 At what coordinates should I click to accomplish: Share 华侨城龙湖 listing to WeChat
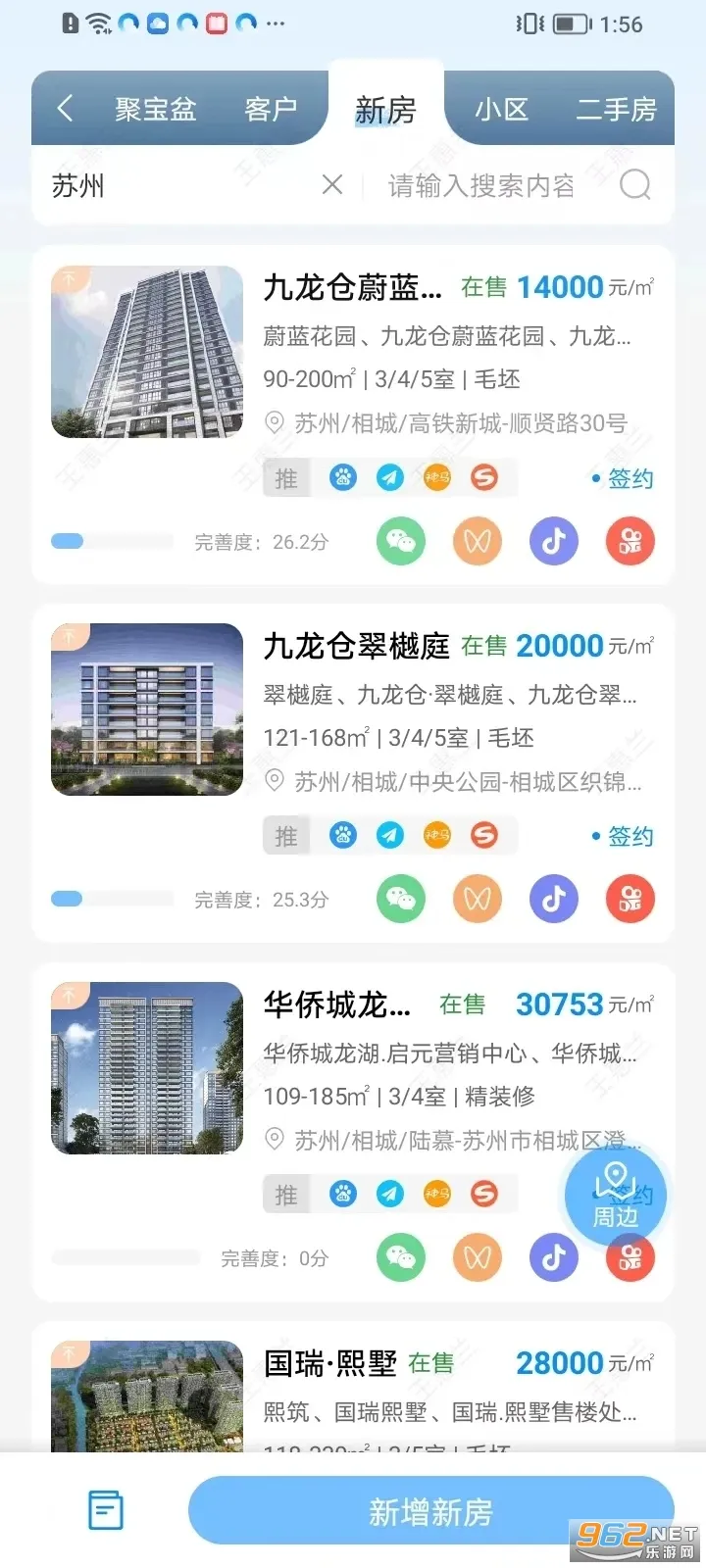[x=401, y=1257]
